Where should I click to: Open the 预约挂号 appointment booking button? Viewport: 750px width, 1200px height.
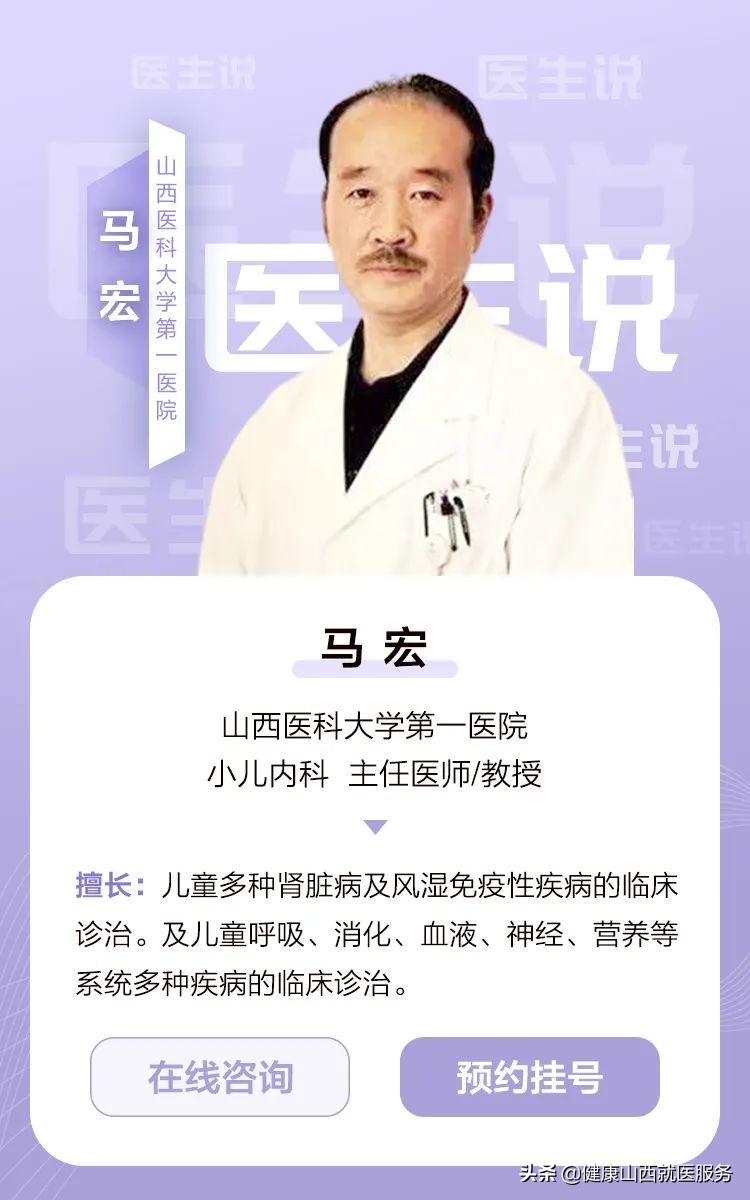pos(528,1078)
